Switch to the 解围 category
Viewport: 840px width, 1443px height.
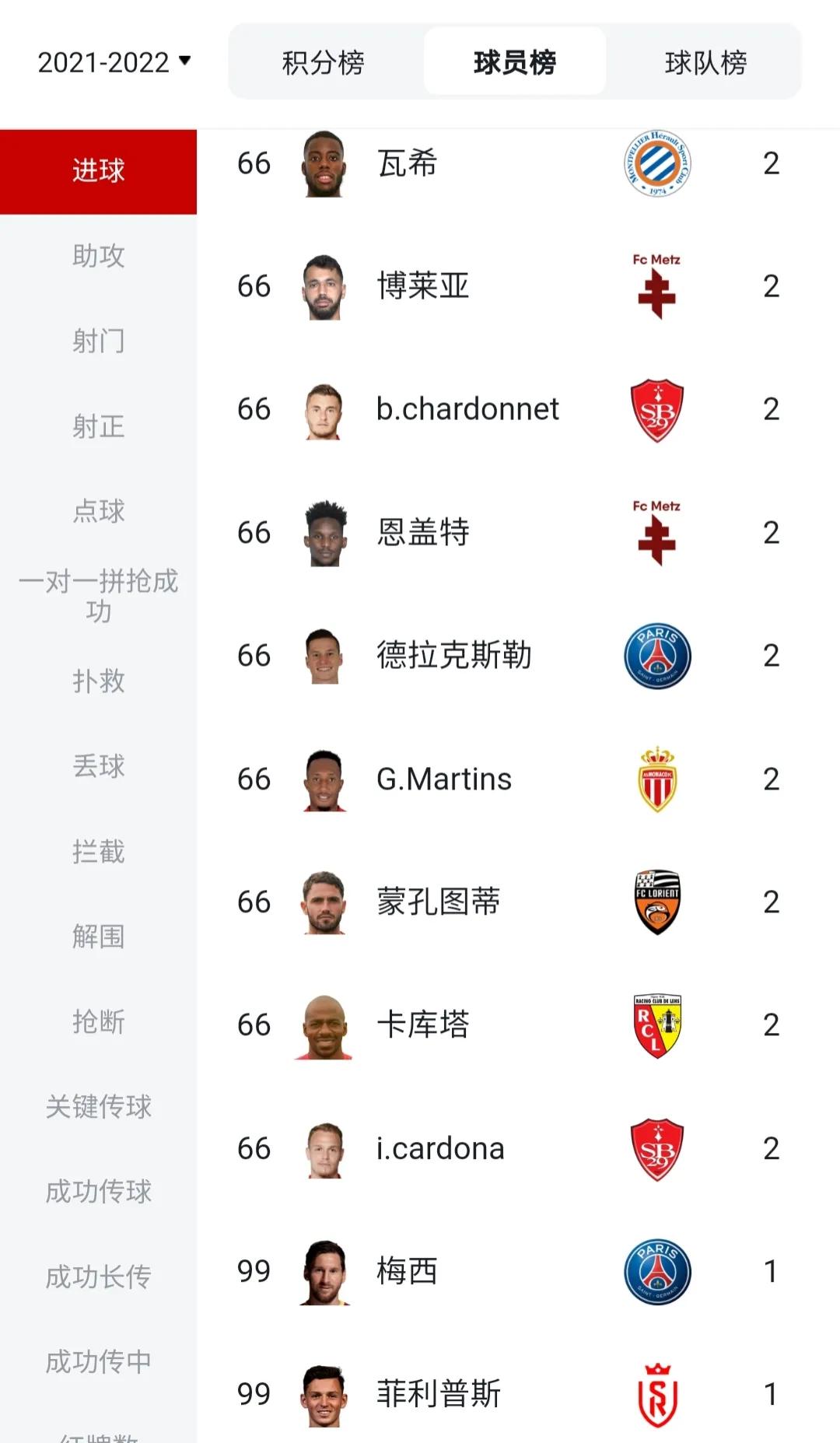click(x=99, y=937)
